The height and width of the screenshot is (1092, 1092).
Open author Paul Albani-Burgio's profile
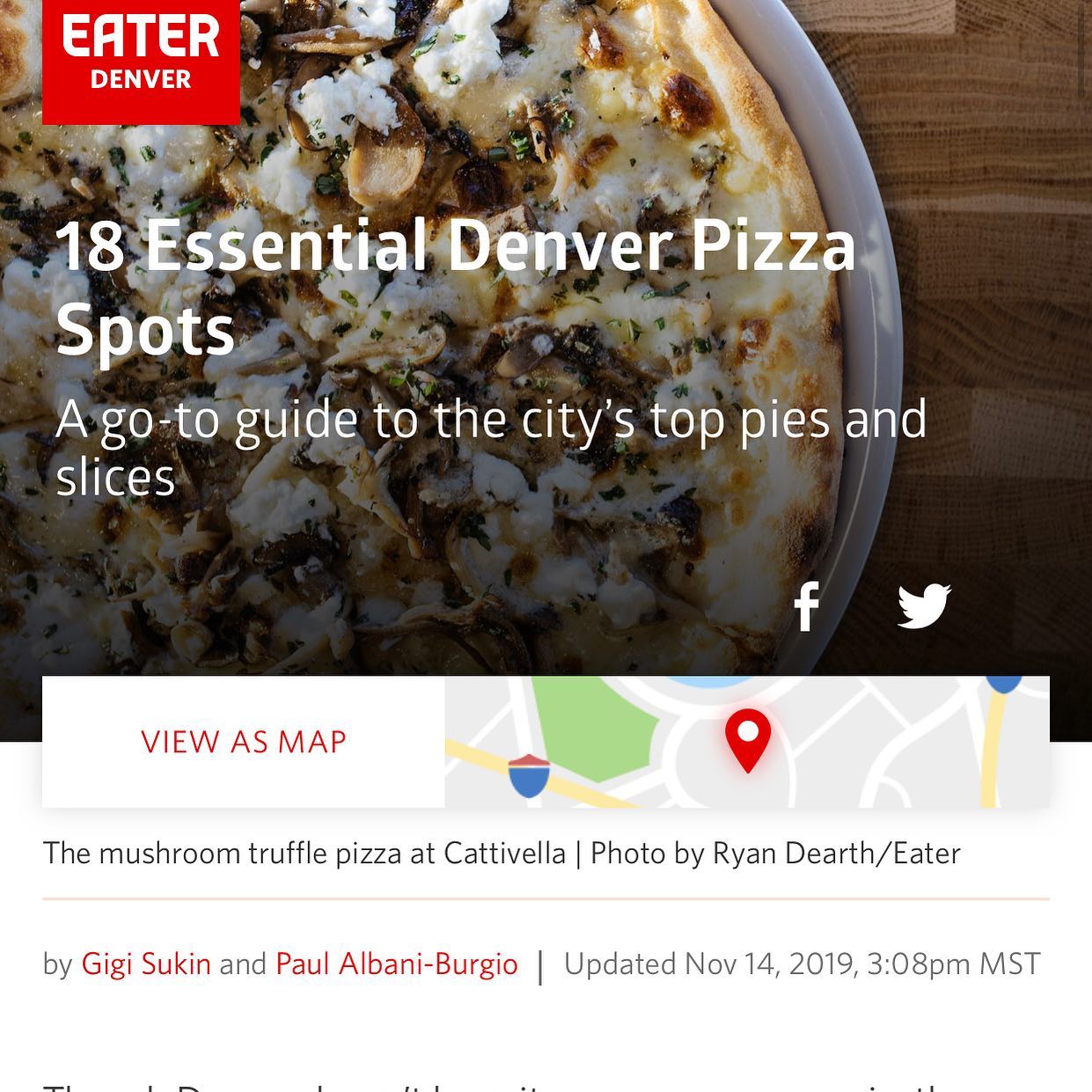pyautogui.click(x=397, y=964)
